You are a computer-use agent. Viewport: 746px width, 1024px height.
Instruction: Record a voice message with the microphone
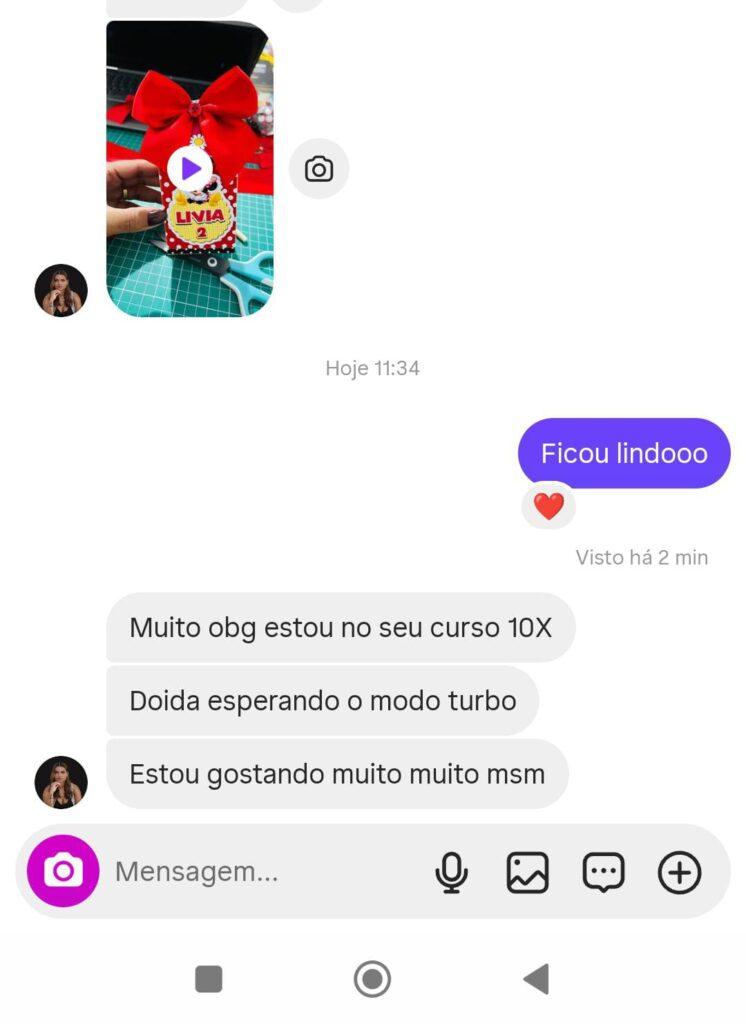click(452, 872)
